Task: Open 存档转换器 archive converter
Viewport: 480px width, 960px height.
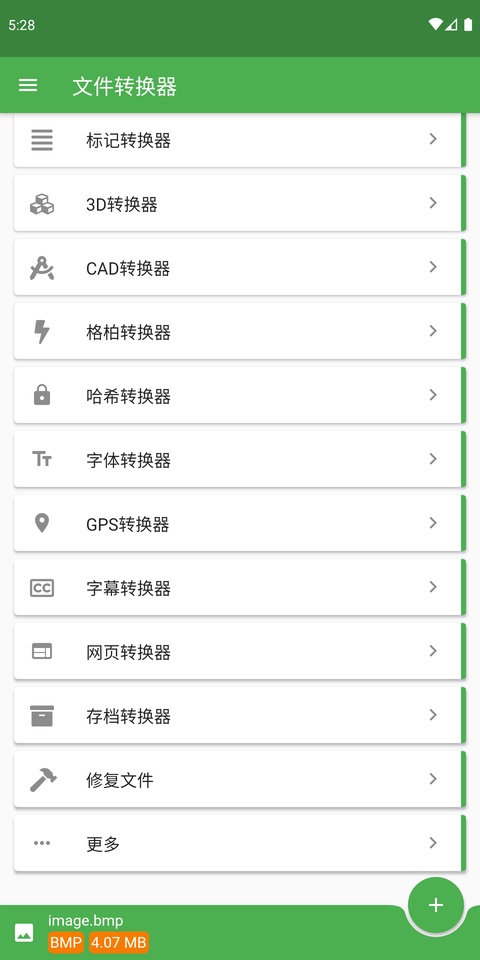Action: (x=240, y=716)
